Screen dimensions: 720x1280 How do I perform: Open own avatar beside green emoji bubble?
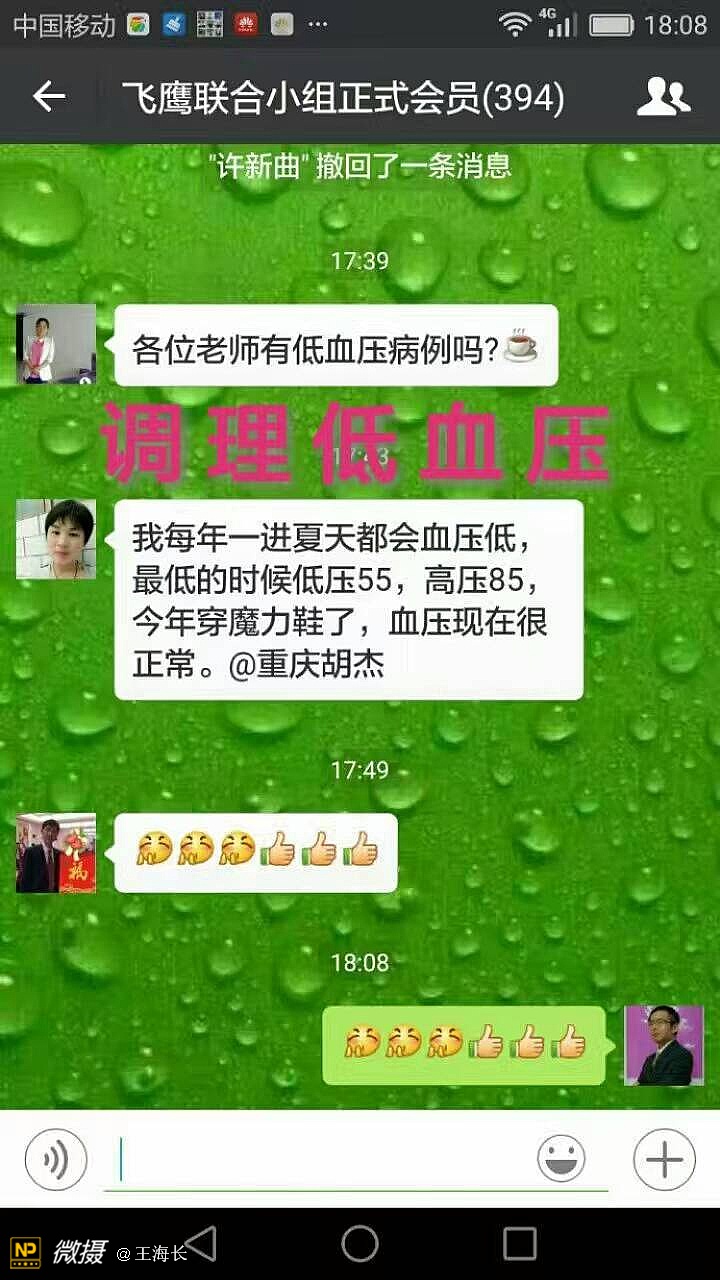(x=664, y=1045)
